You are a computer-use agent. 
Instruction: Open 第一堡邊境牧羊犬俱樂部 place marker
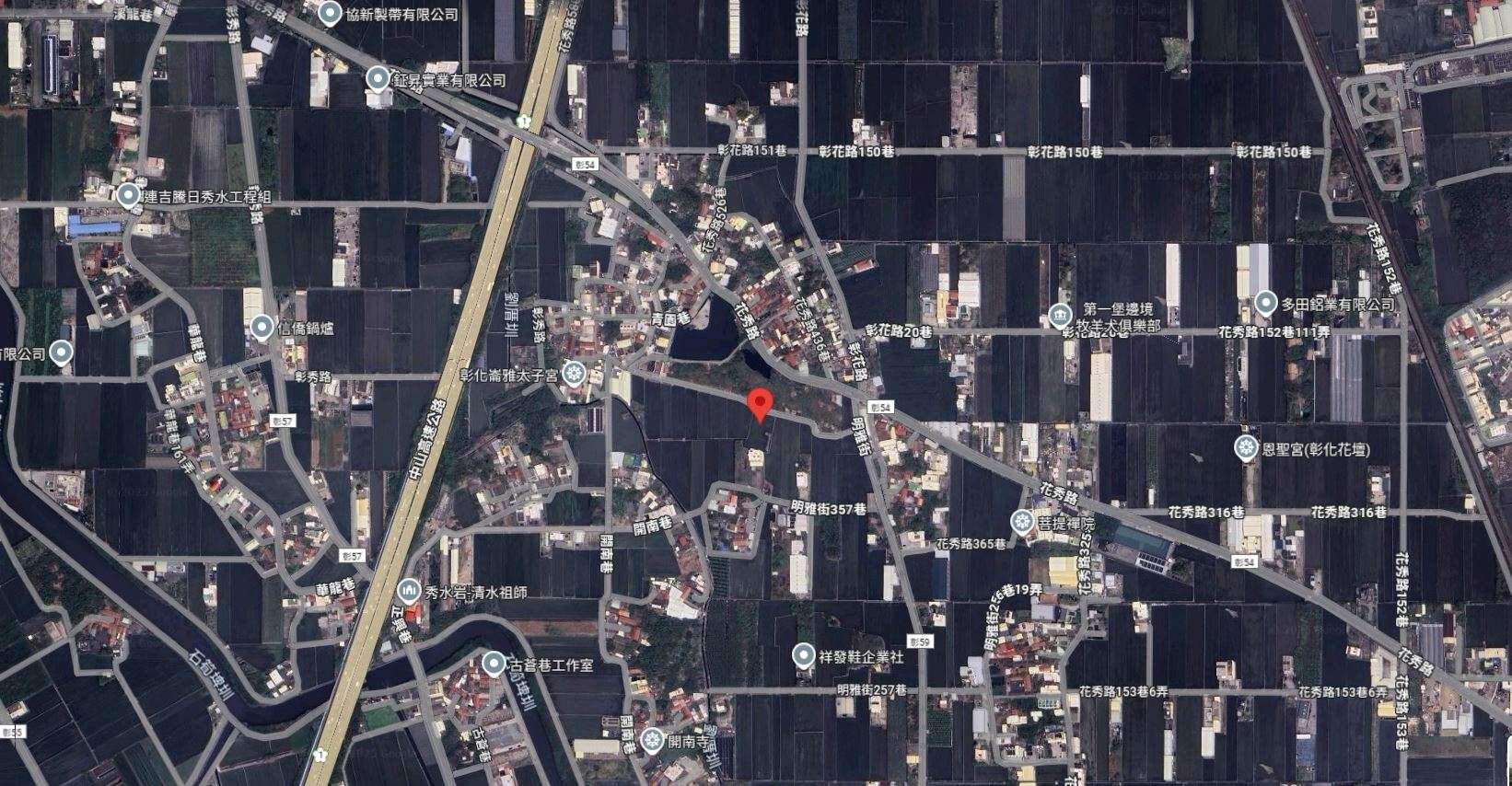click(x=1060, y=315)
